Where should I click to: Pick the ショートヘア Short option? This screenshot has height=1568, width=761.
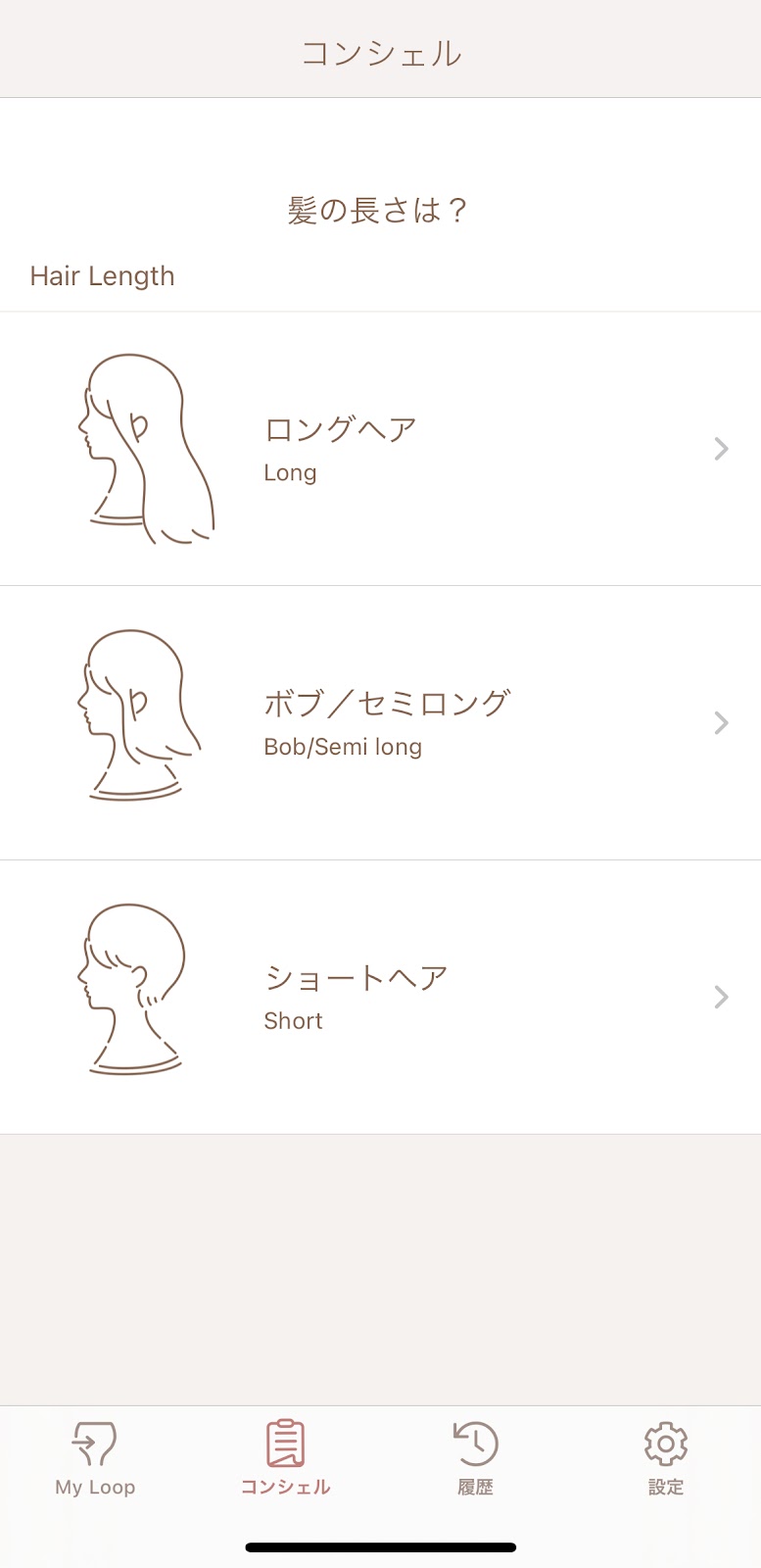click(380, 998)
